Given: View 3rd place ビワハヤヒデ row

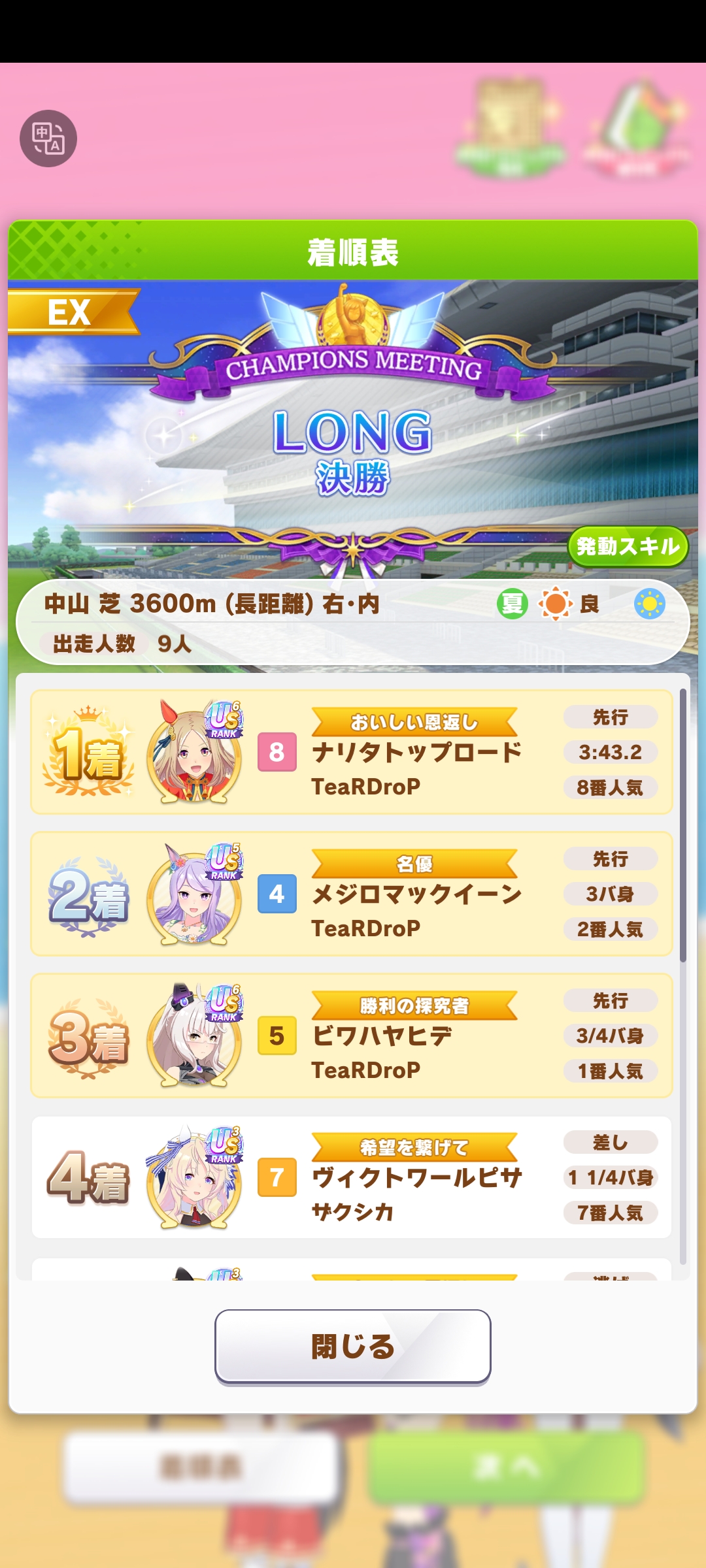Looking at the screenshot, I should click(352, 1036).
